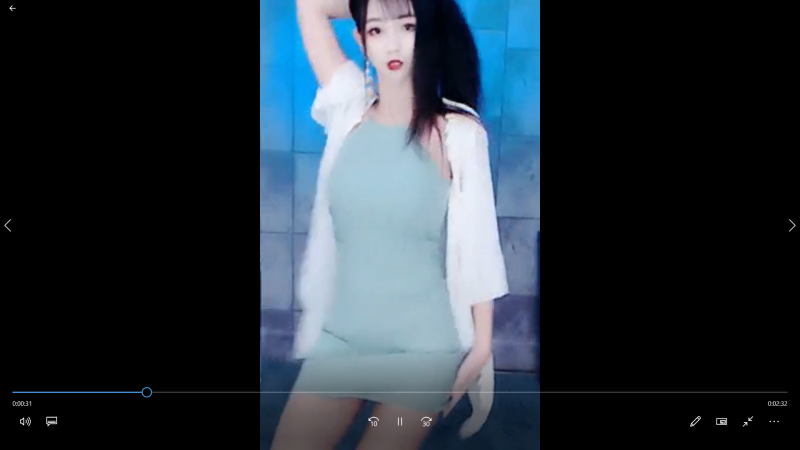The image size is (800, 450).
Task: Open the more options menu
Action: (x=774, y=422)
